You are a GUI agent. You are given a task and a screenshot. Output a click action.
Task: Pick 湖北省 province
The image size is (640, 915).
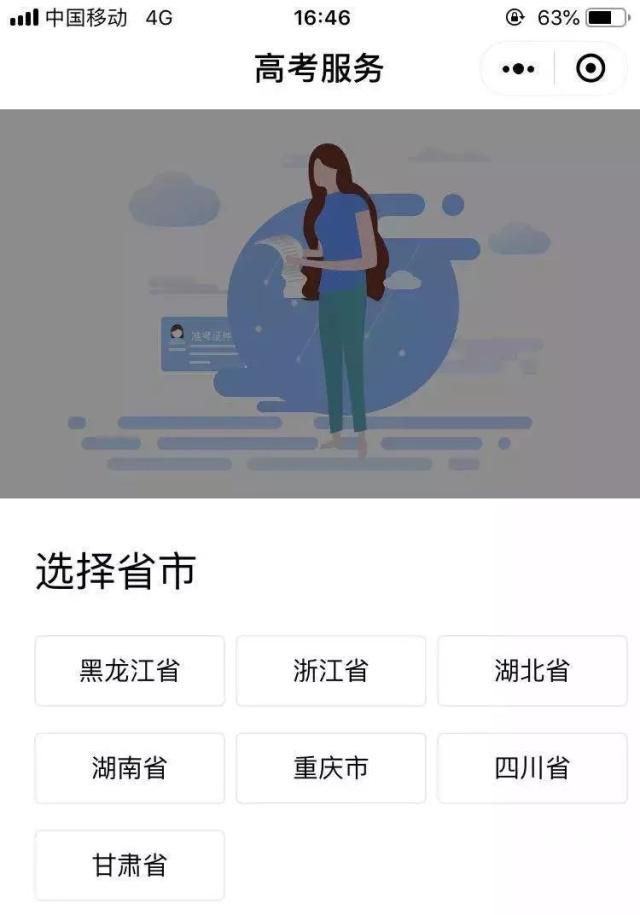pos(532,671)
